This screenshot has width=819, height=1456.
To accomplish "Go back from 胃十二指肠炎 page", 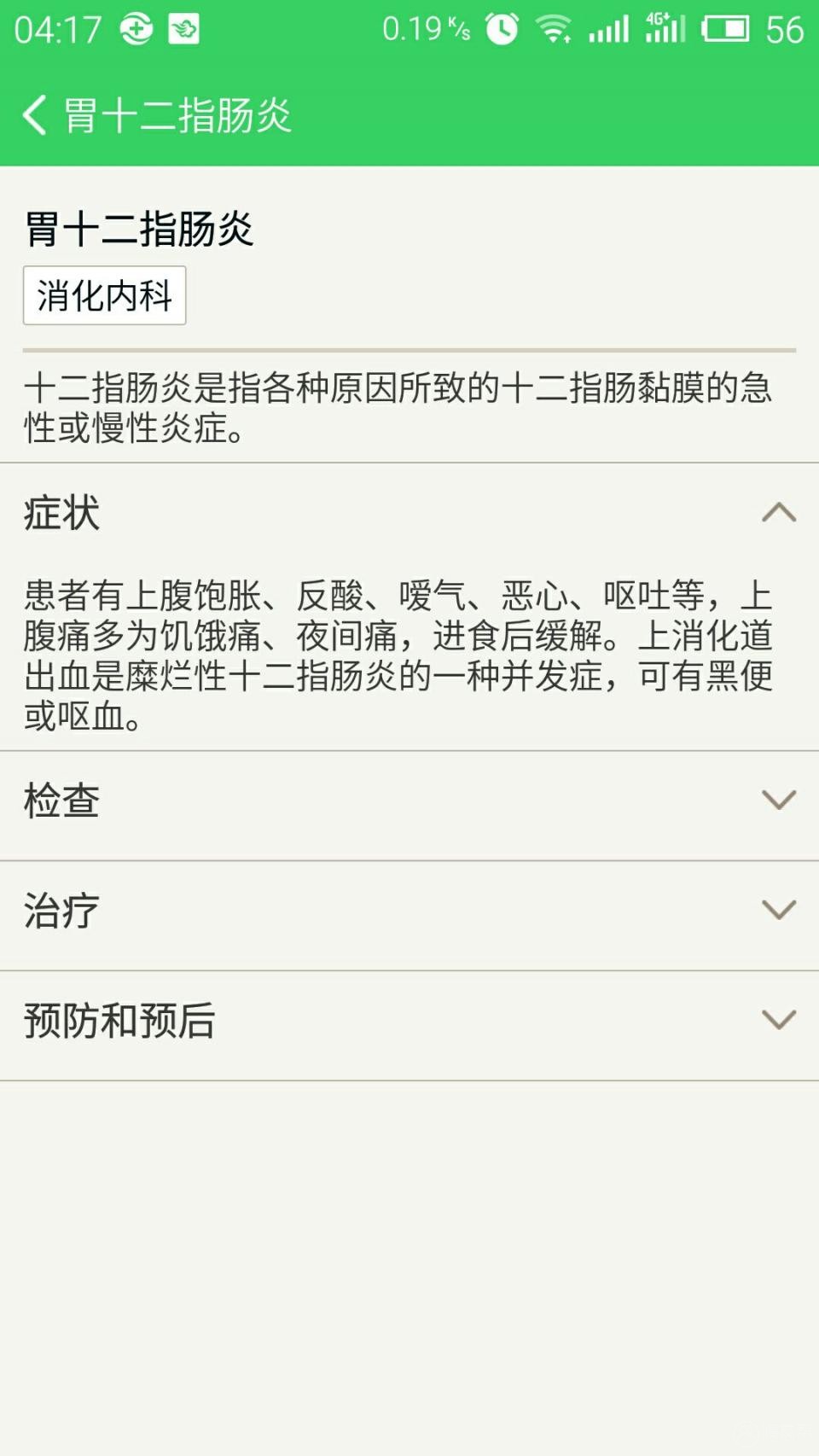I will [x=36, y=115].
